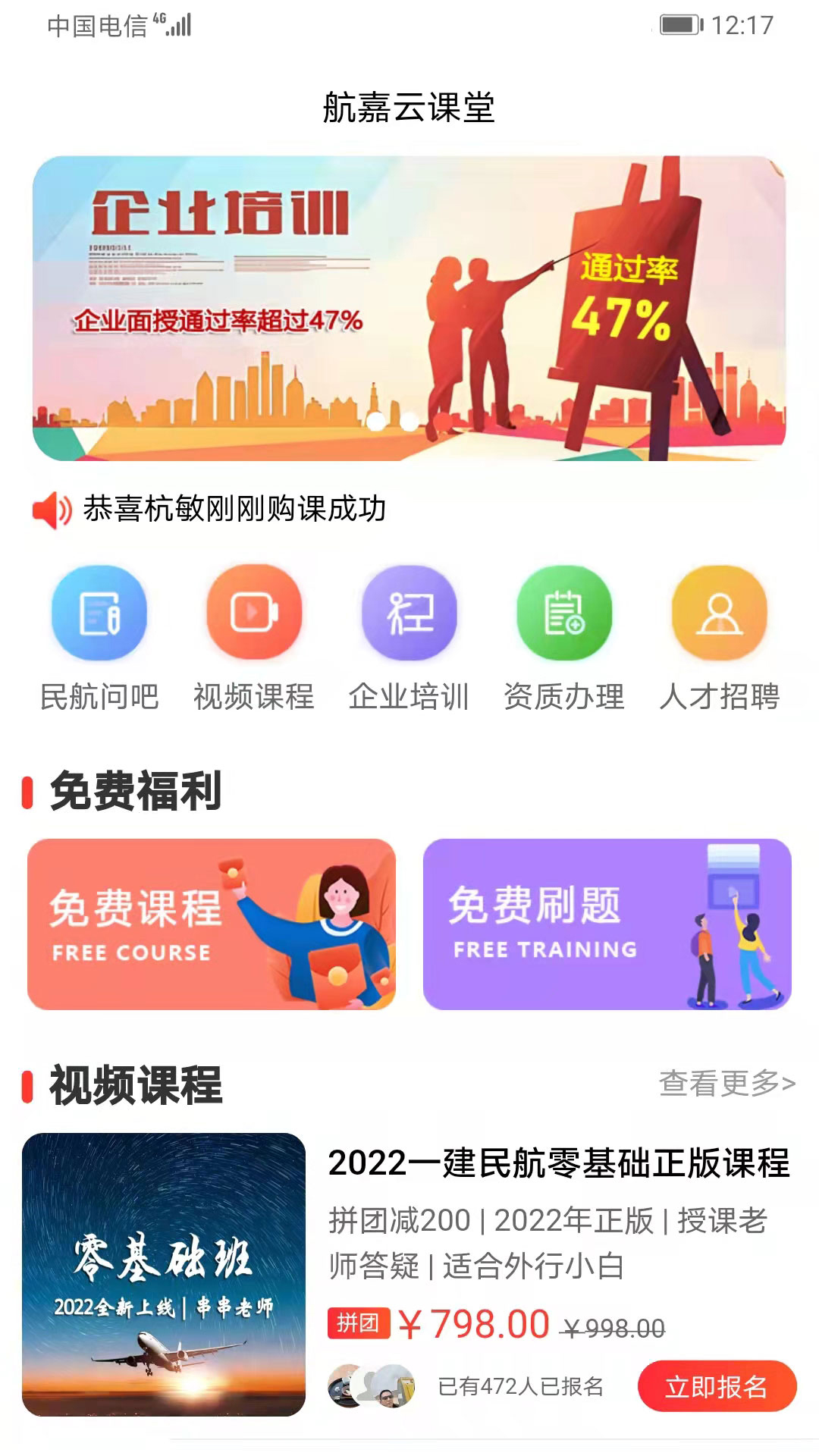Image resolution: width=819 pixels, height=1456 pixels.
Task: Open 资质办理 service
Action: [x=564, y=613]
